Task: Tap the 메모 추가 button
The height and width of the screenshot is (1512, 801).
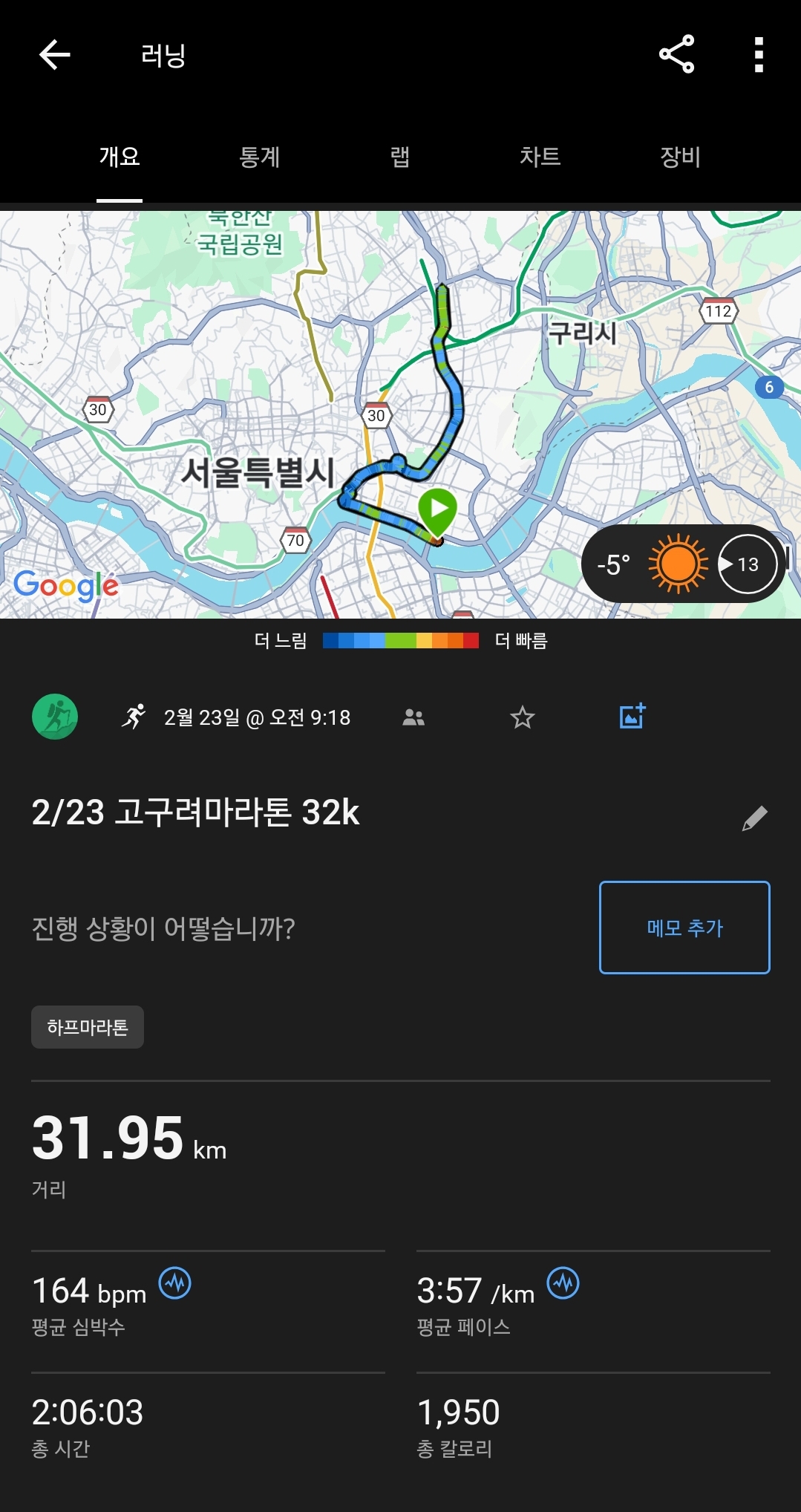Action: pyautogui.click(x=684, y=927)
